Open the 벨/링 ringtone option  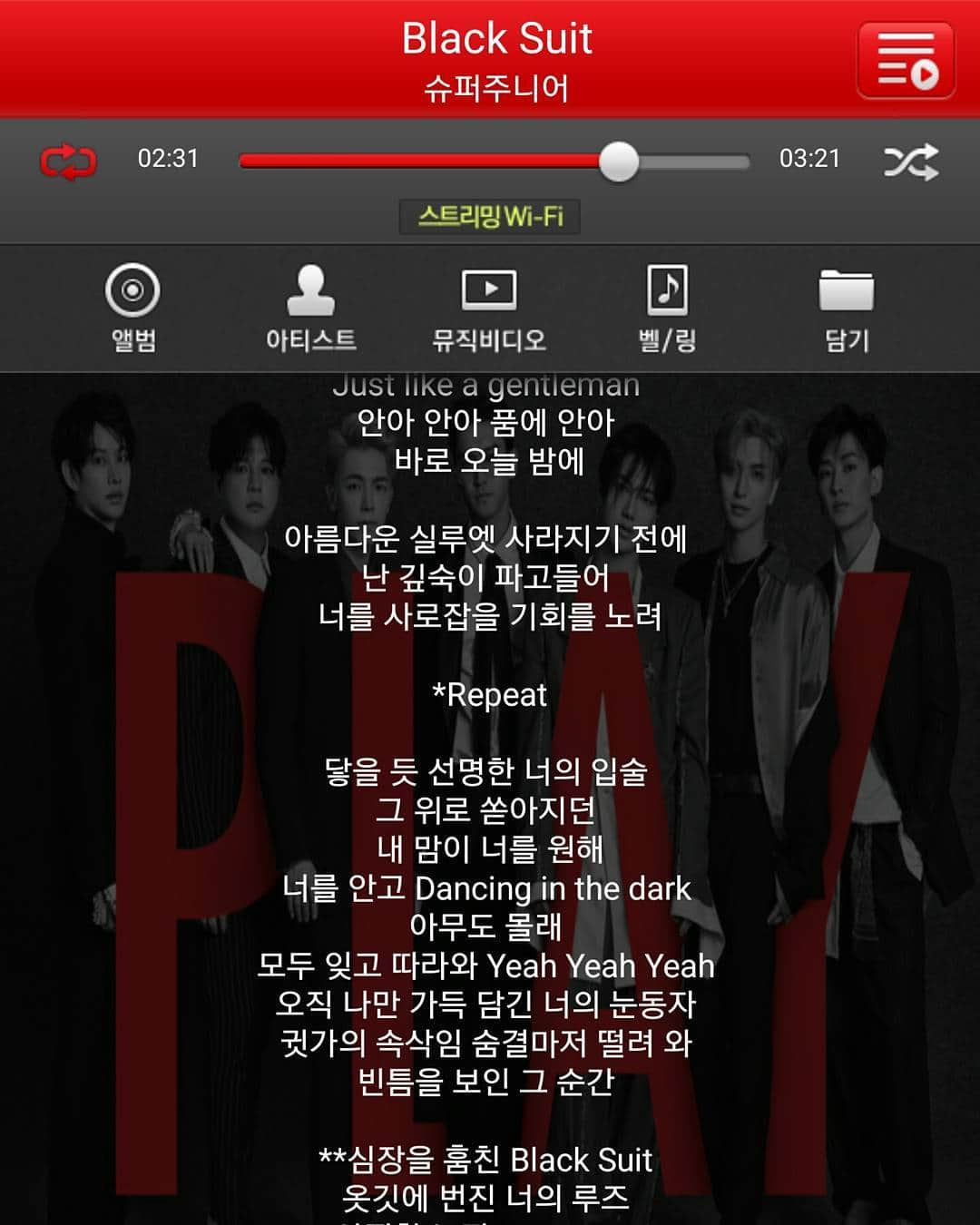[667, 309]
